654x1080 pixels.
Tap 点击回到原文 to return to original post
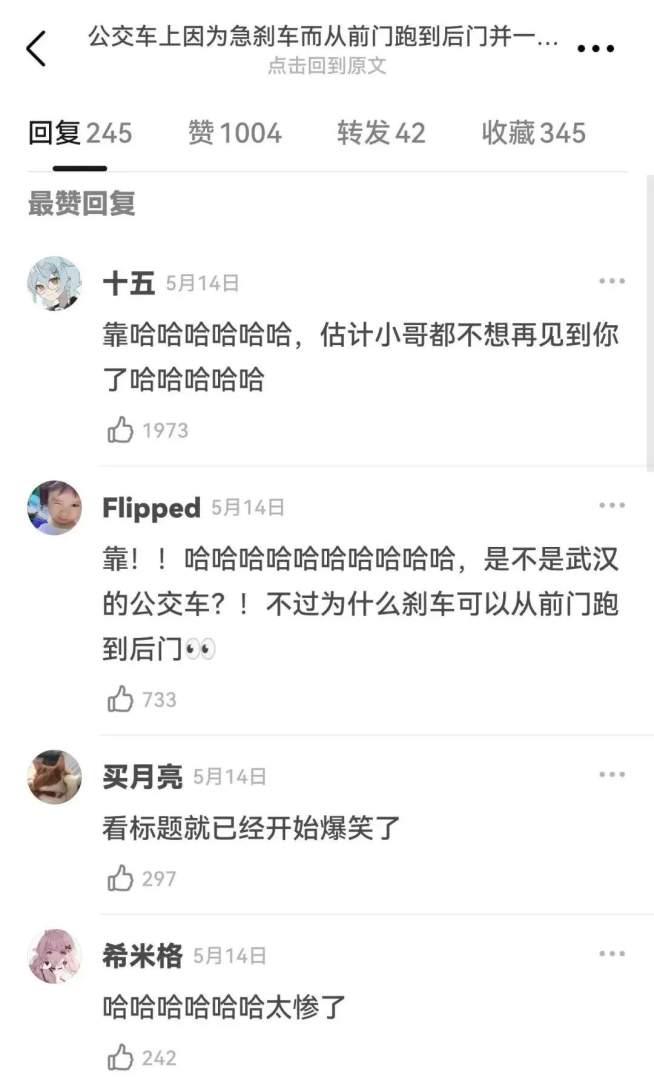(327, 67)
